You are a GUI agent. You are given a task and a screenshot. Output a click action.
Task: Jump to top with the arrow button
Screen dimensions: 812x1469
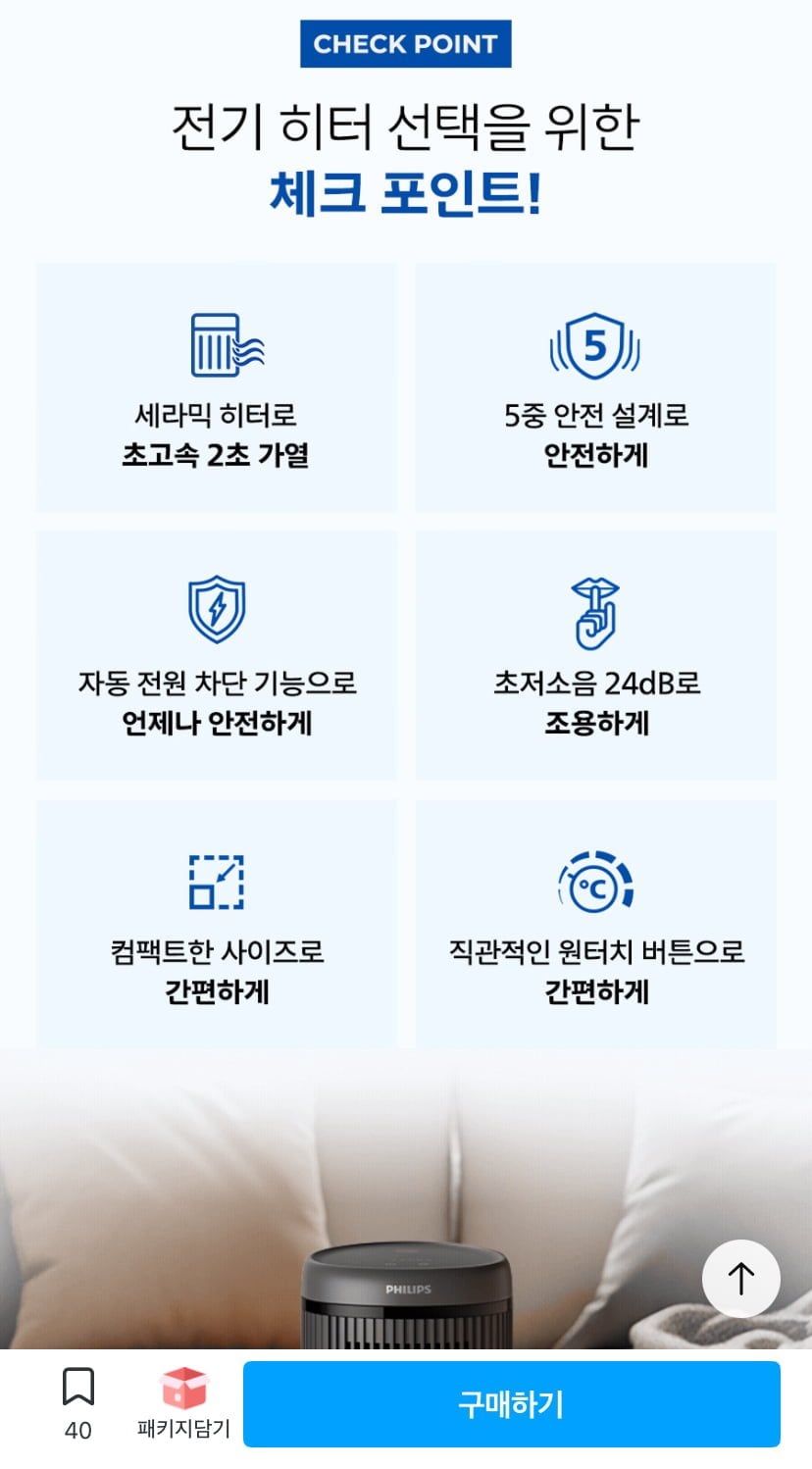[741, 1279]
